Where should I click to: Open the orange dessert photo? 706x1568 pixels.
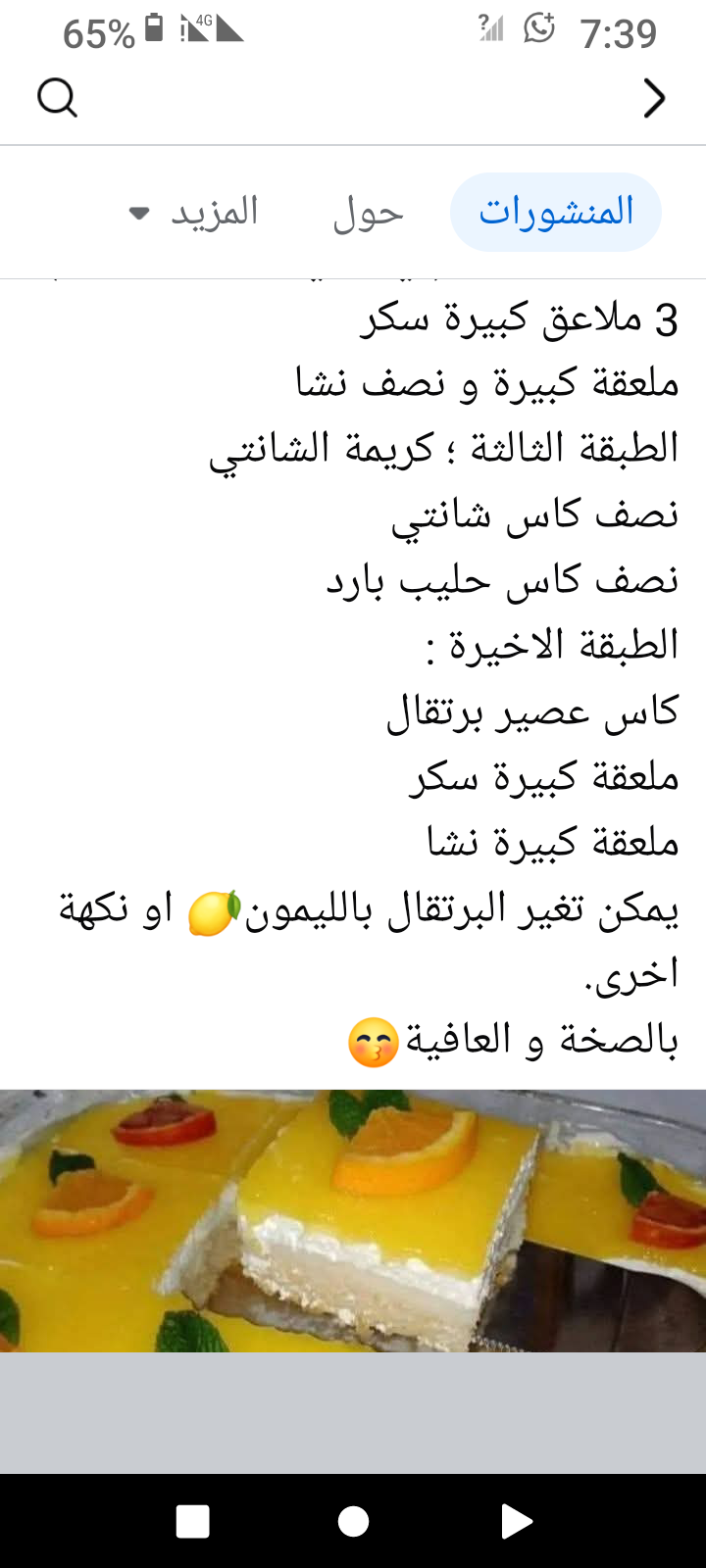(353, 1221)
